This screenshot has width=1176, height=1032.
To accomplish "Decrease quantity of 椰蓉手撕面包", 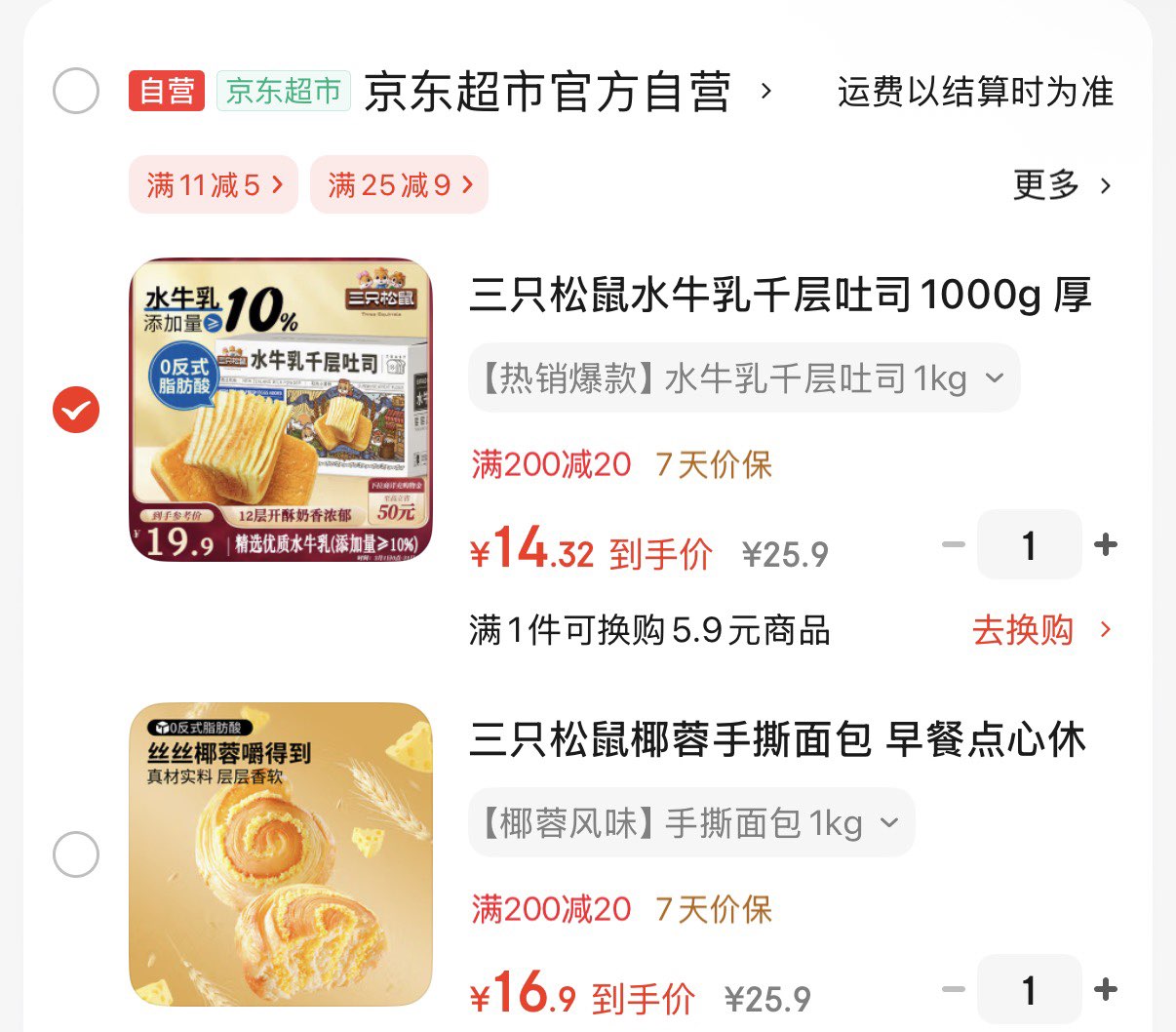I will [x=954, y=989].
